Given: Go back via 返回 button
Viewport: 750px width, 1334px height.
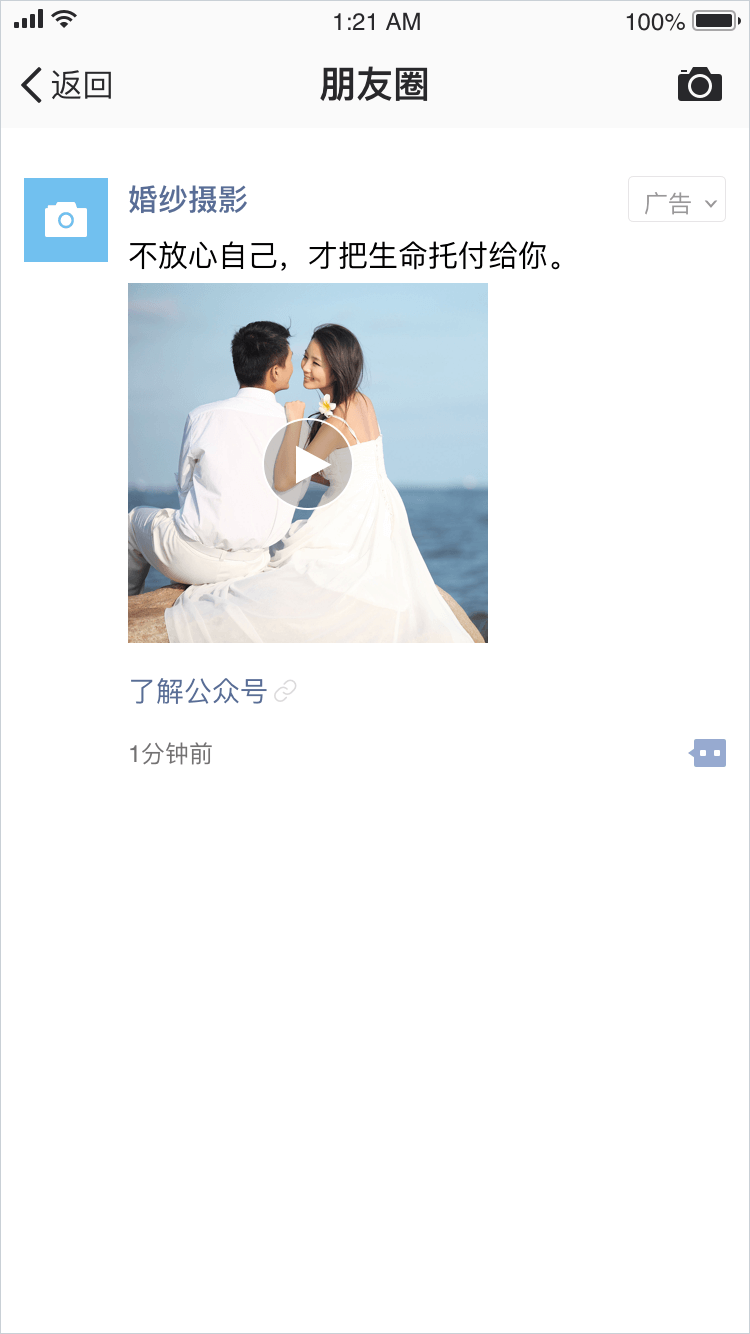Looking at the screenshot, I should [x=66, y=86].
